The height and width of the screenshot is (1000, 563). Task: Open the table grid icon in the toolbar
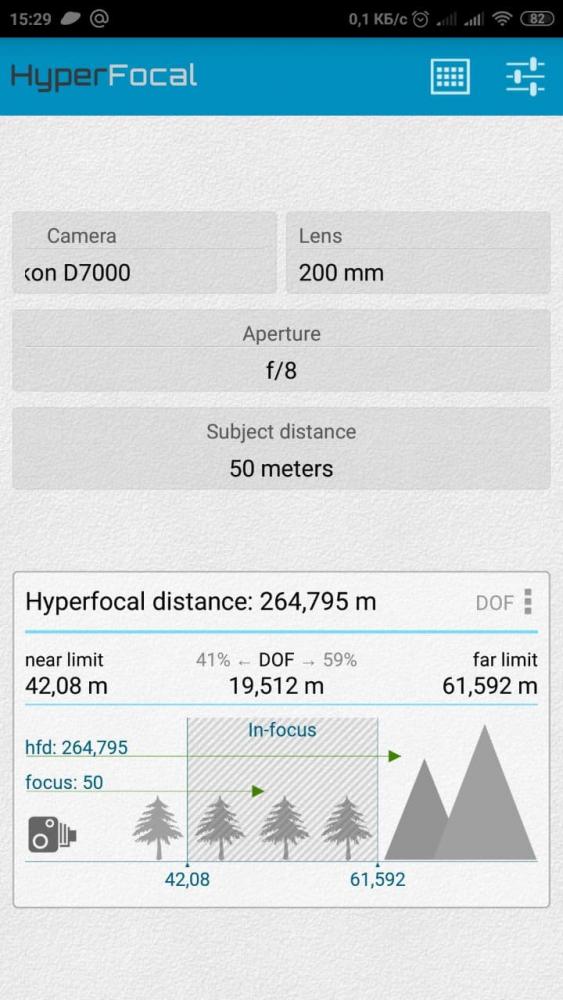[x=450, y=77]
